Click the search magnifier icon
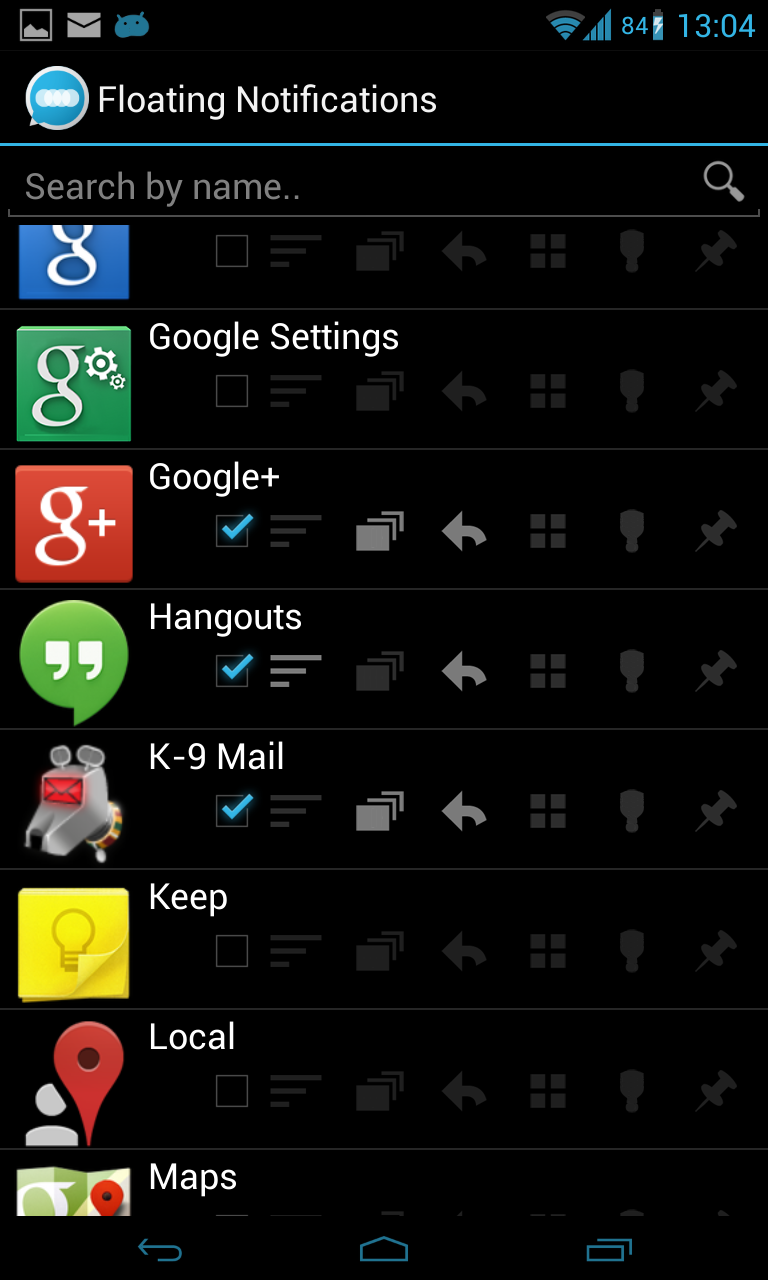768x1280 pixels. pyautogui.click(x=723, y=183)
